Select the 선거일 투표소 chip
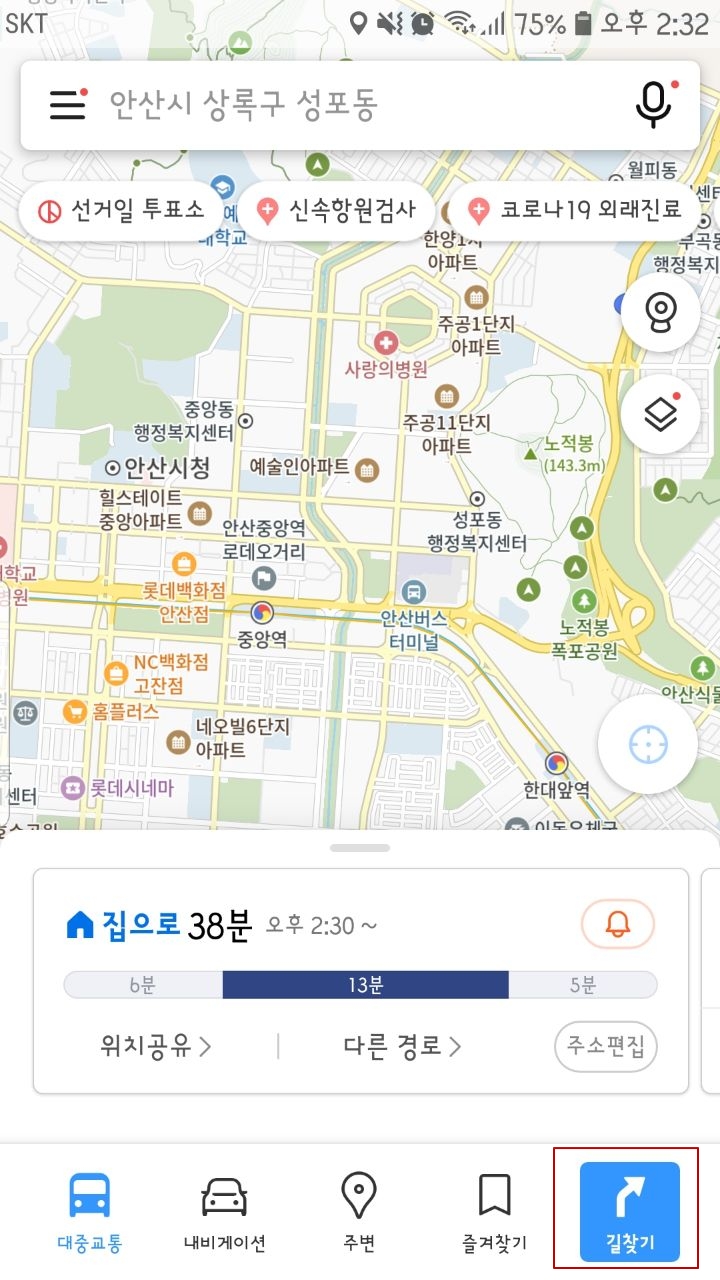The image size is (720, 1280). (121, 210)
